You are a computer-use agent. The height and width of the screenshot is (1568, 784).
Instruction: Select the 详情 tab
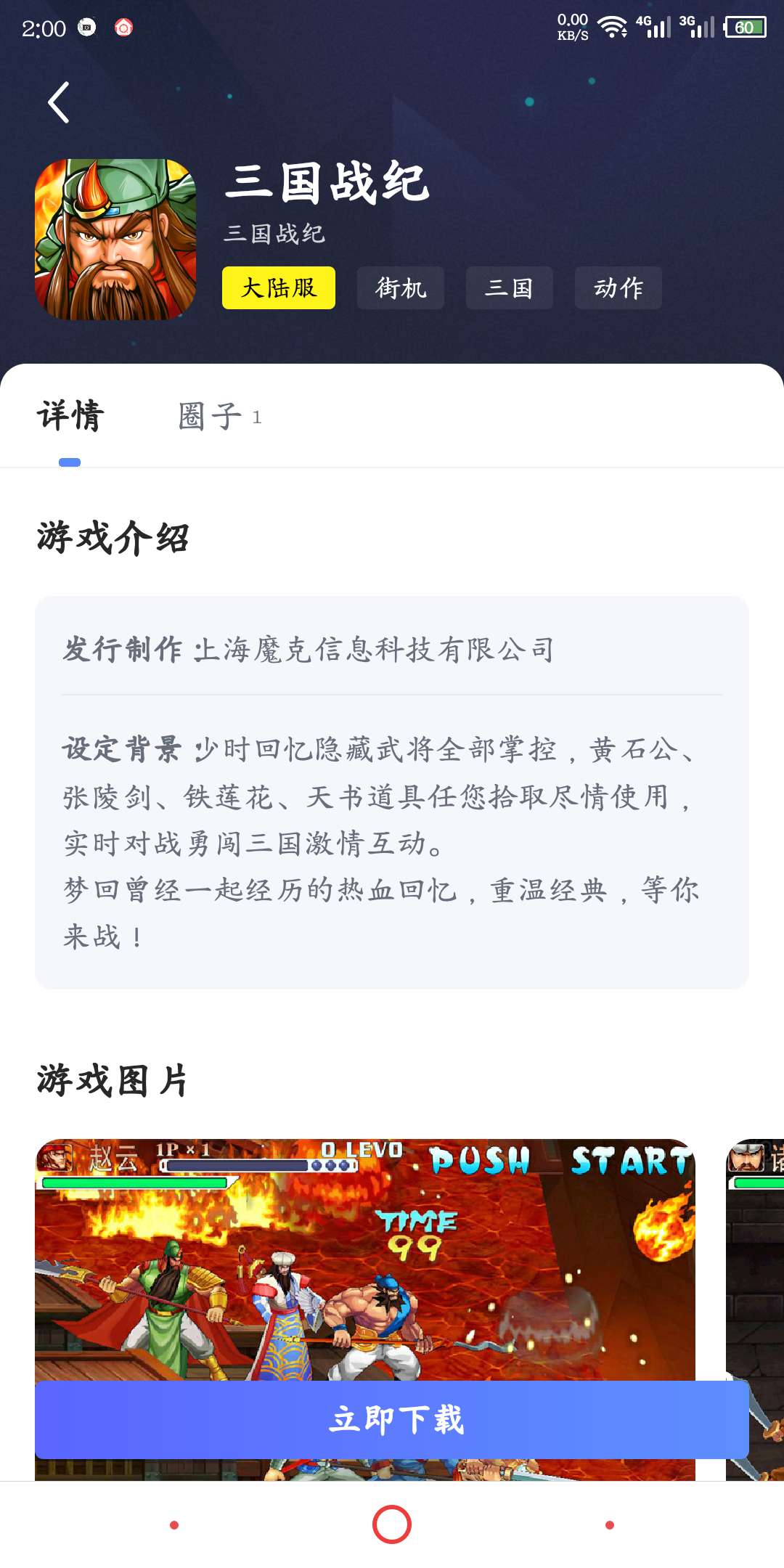(70, 417)
